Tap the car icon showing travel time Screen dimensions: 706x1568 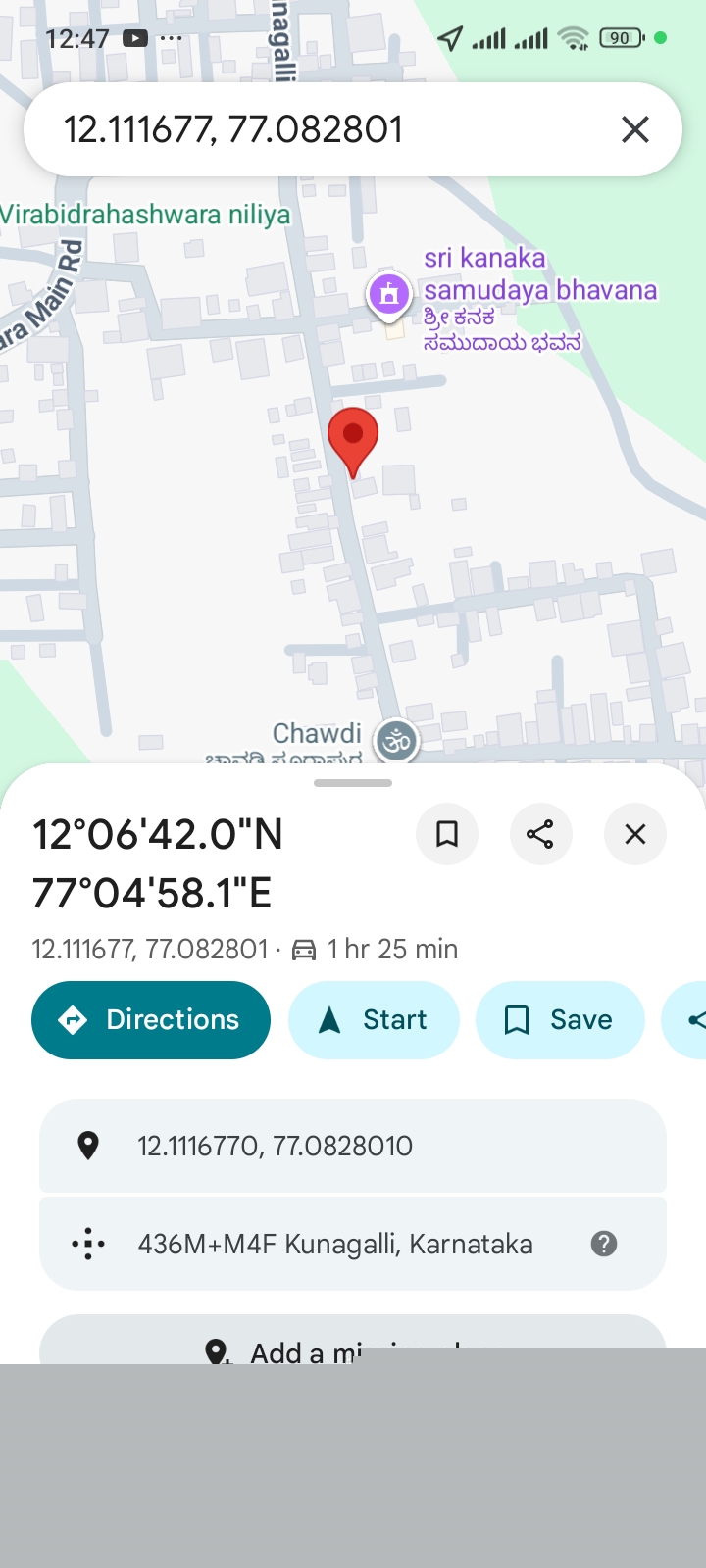pos(305,948)
